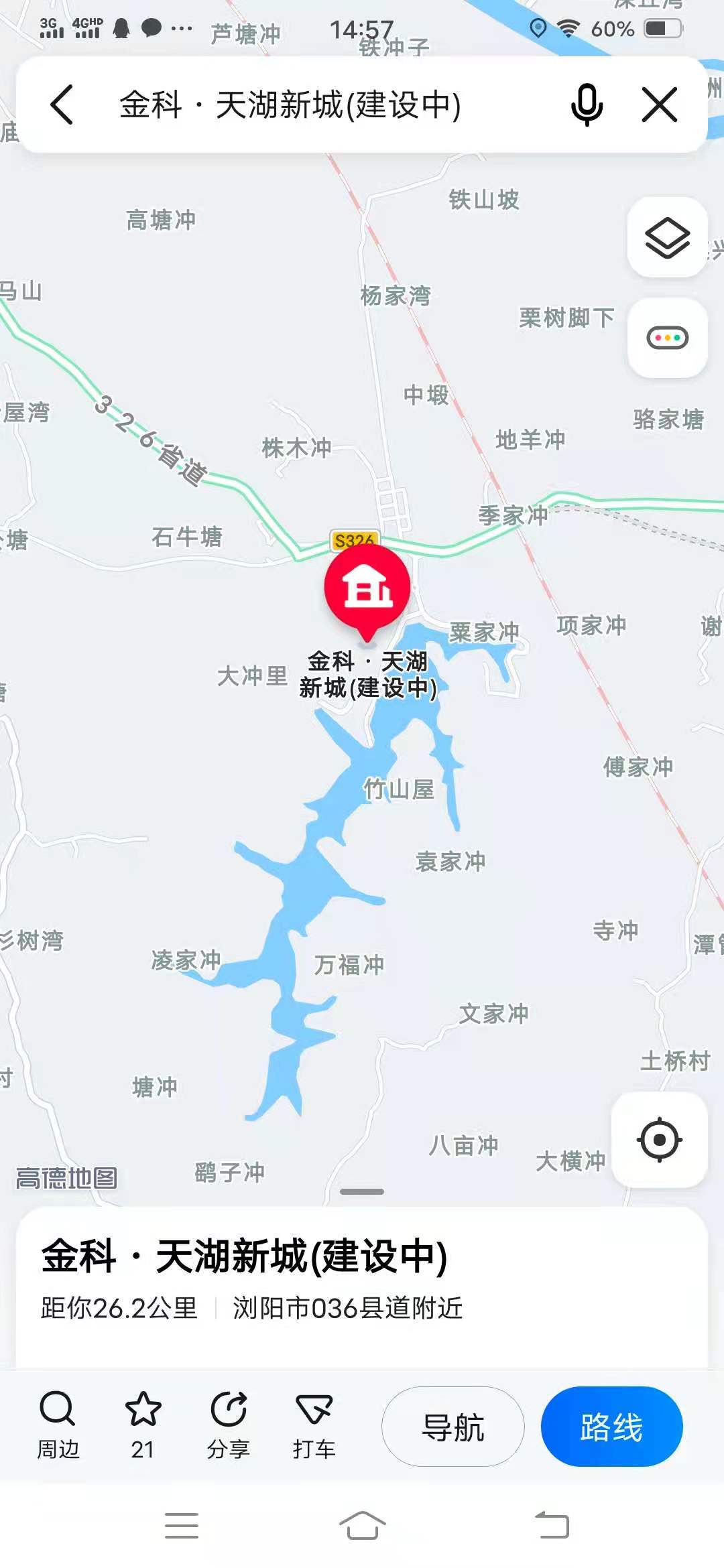Tap the search field showing 金科·天湖新城
This screenshot has height=1568, width=724.
coord(290,105)
